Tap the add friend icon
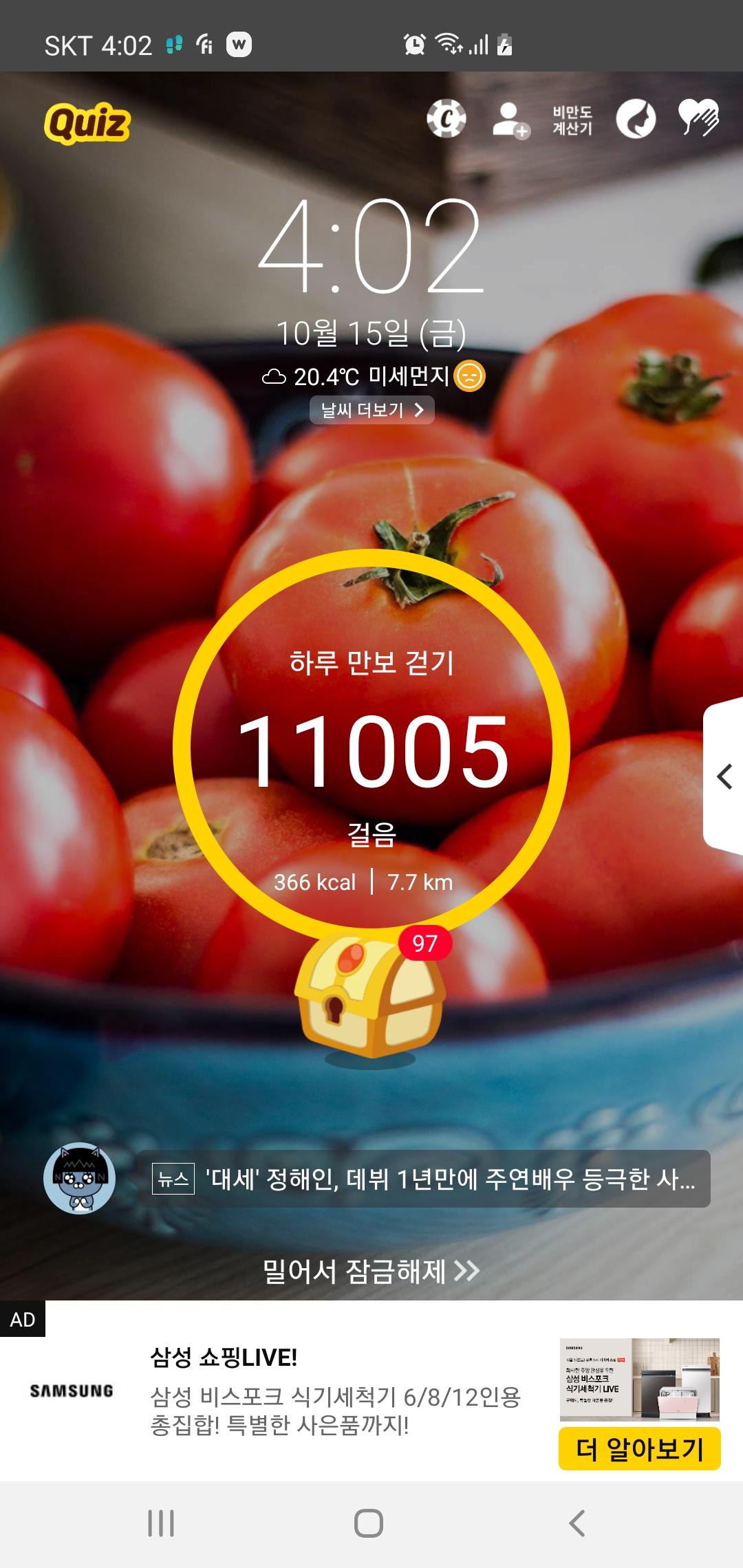 (510, 120)
